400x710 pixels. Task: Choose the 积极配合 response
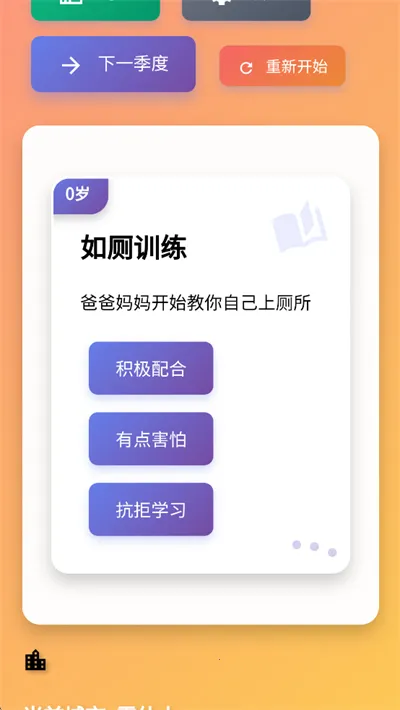pyautogui.click(x=151, y=368)
